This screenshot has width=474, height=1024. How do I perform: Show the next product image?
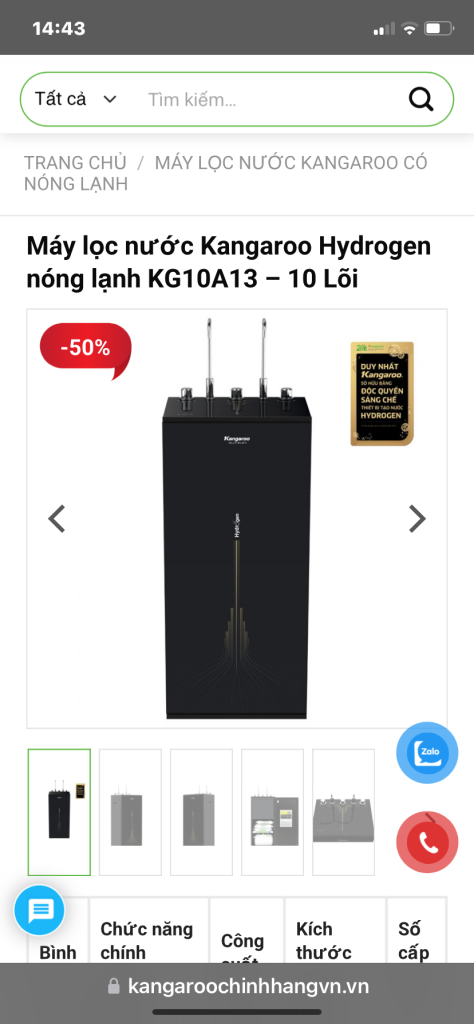click(417, 519)
